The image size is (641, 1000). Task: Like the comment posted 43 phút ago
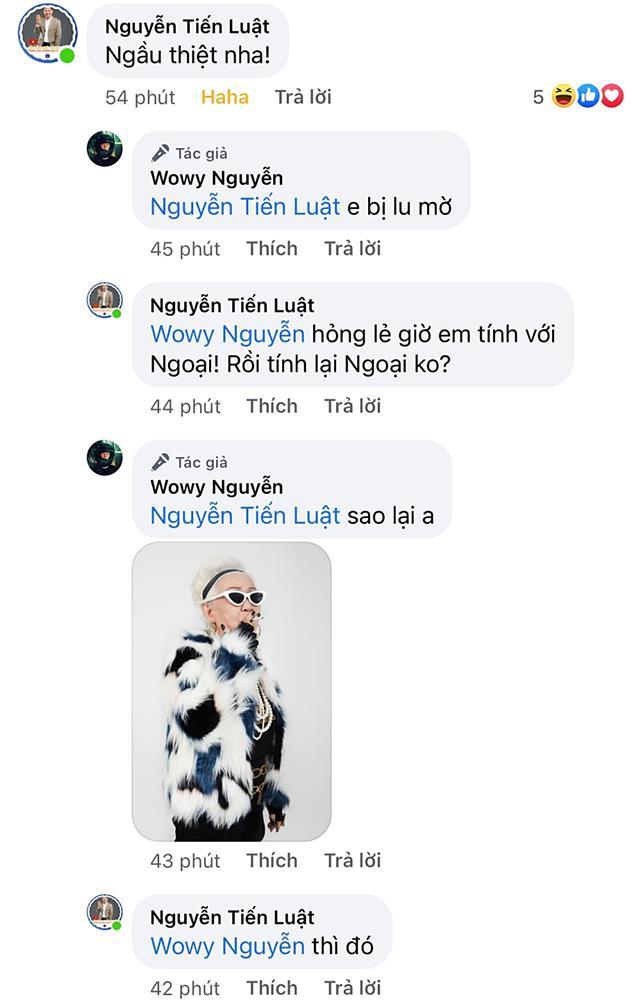click(272, 860)
